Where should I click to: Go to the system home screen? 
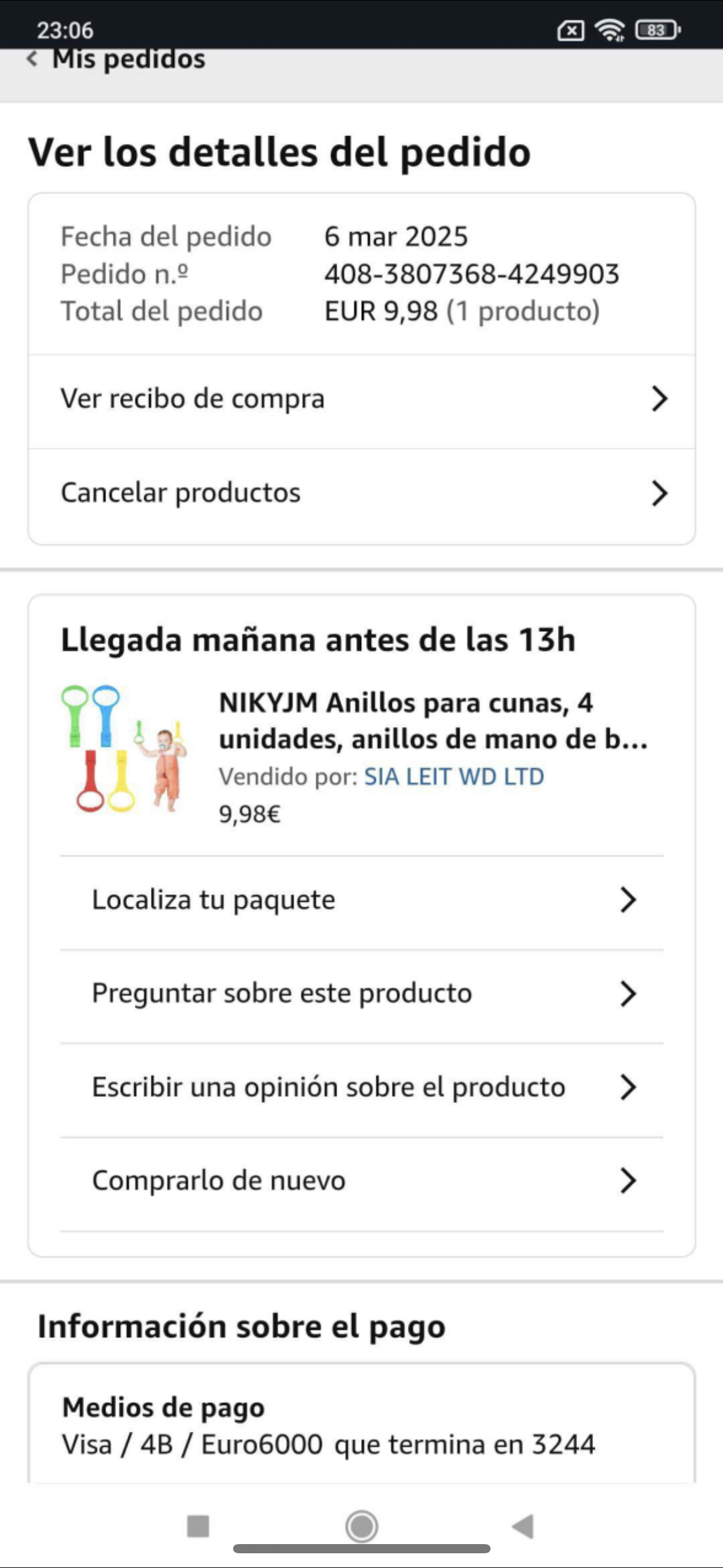point(362,1526)
